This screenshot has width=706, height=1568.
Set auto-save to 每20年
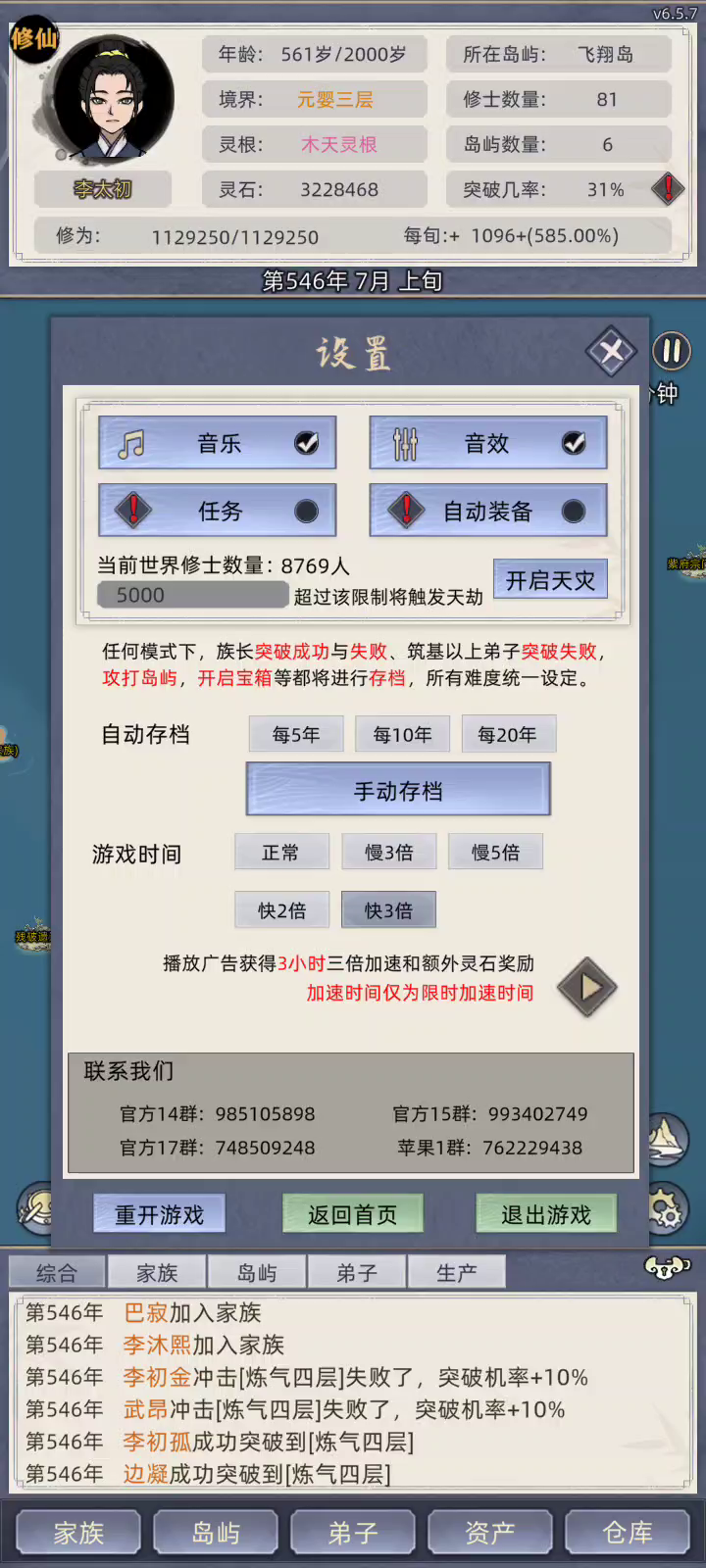pyautogui.click(x=508, y=734)
